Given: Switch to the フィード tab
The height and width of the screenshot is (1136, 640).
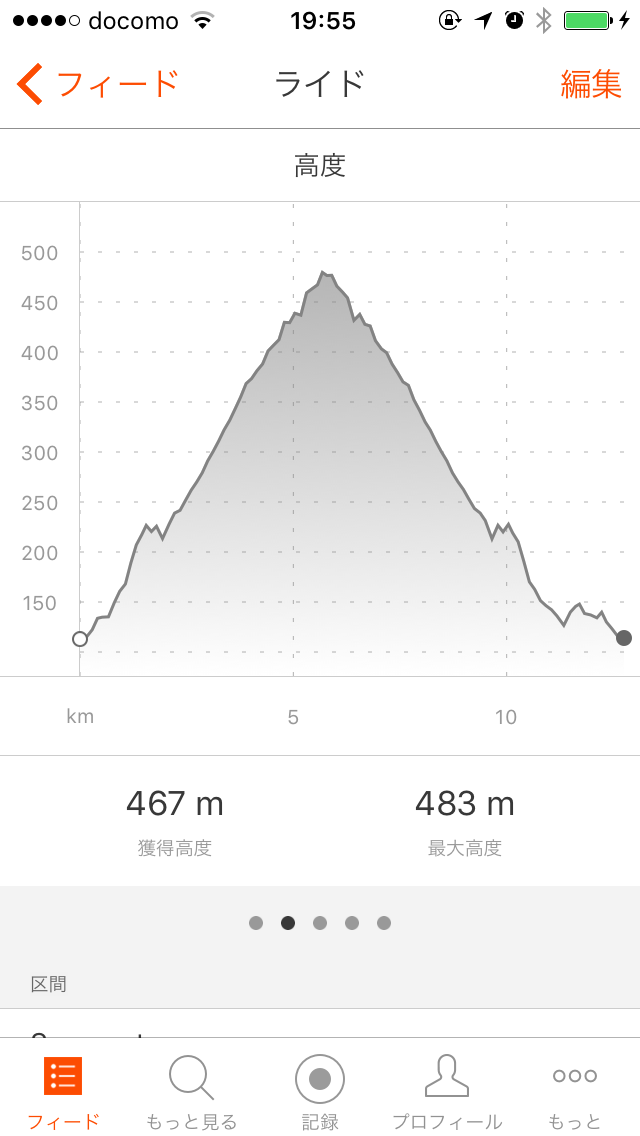Looking at the screenshot, I should 63,1092.
